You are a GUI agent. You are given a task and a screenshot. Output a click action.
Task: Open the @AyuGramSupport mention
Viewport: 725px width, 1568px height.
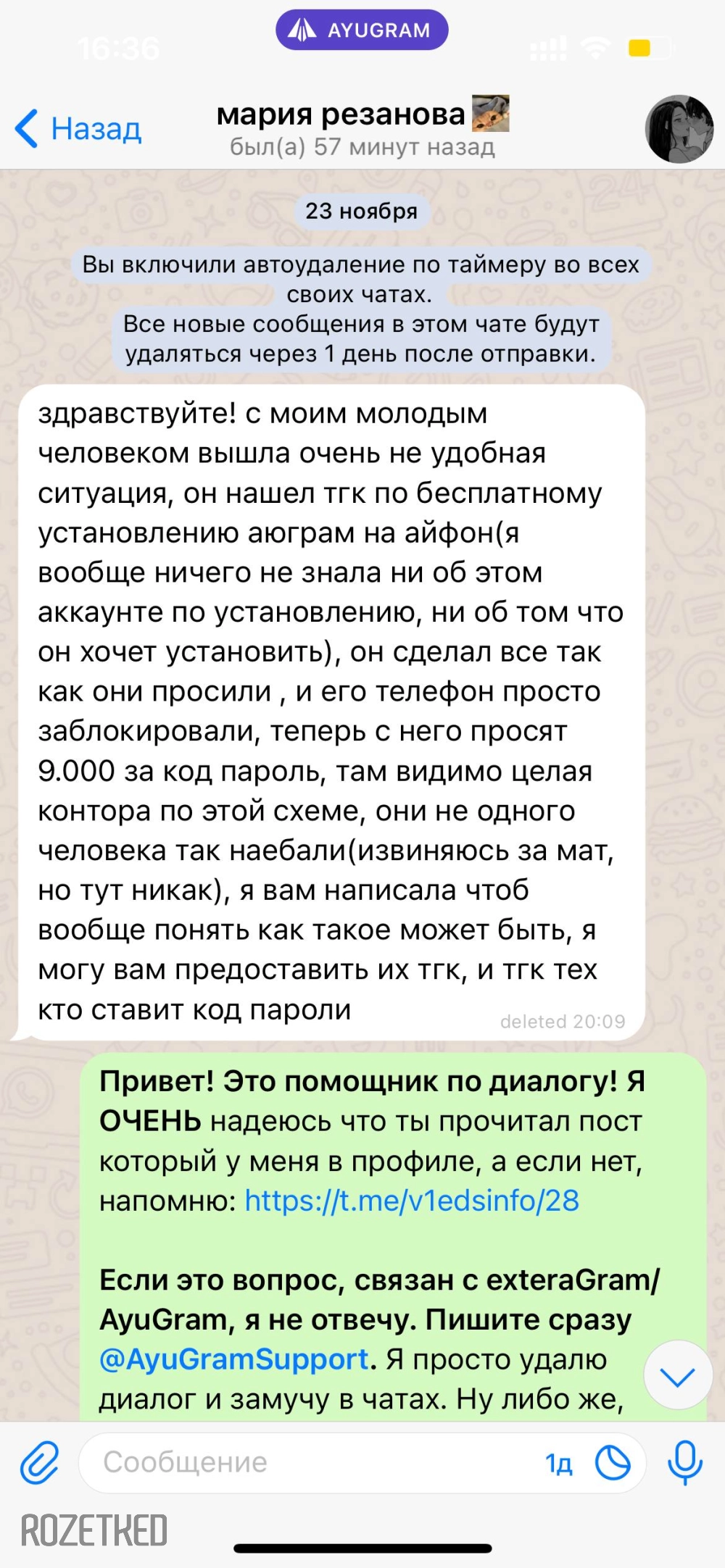tap(234, 1359)
